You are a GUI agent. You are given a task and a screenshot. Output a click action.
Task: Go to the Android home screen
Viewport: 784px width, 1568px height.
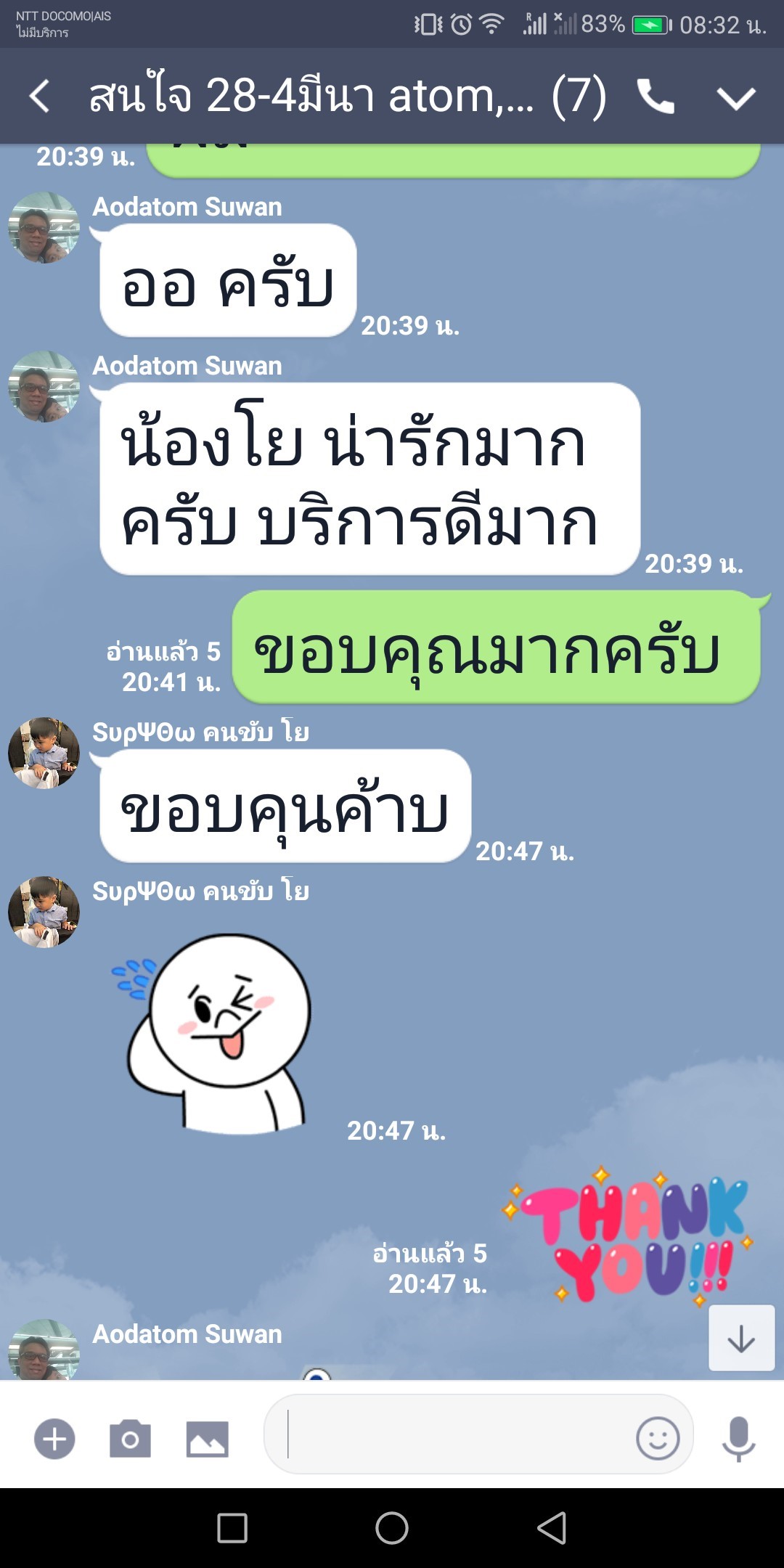[x=392, y=1528]
